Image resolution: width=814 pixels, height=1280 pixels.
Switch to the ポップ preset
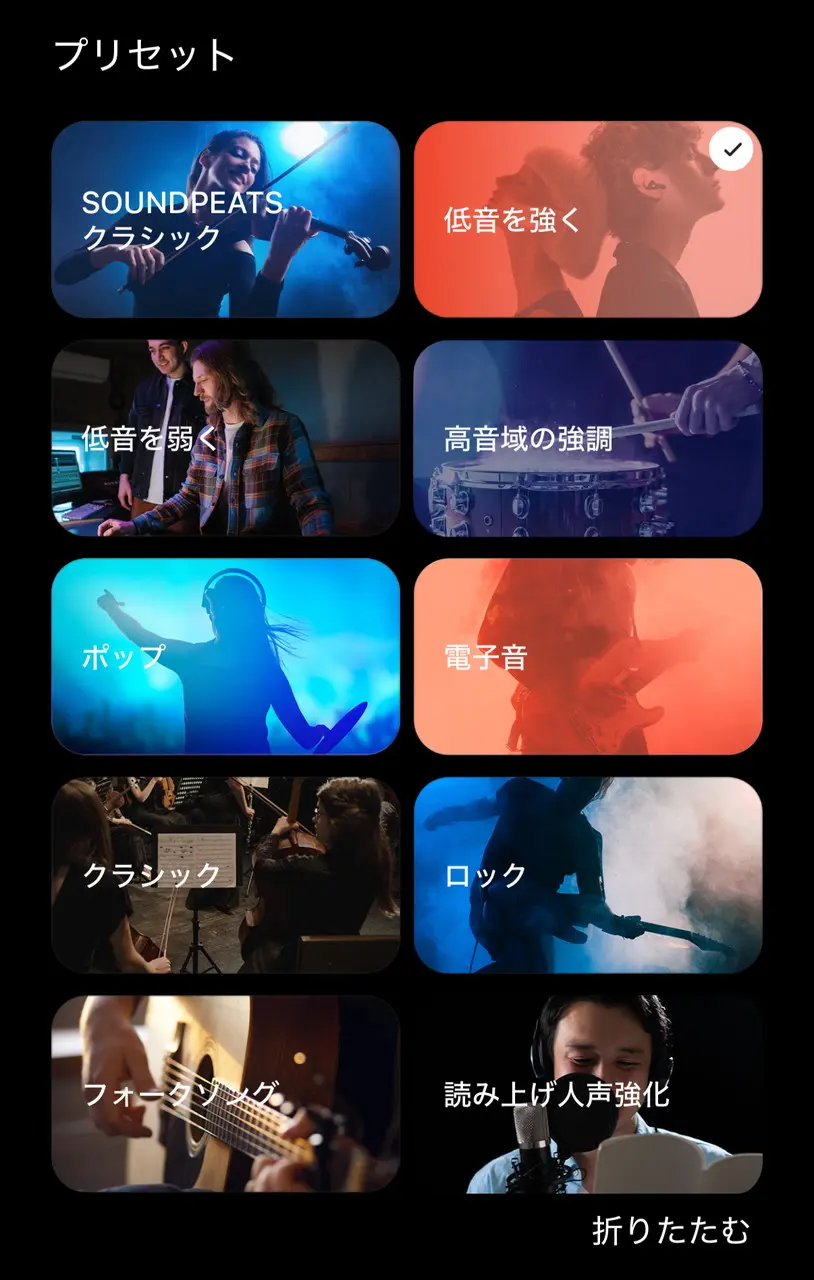(225, 656)
